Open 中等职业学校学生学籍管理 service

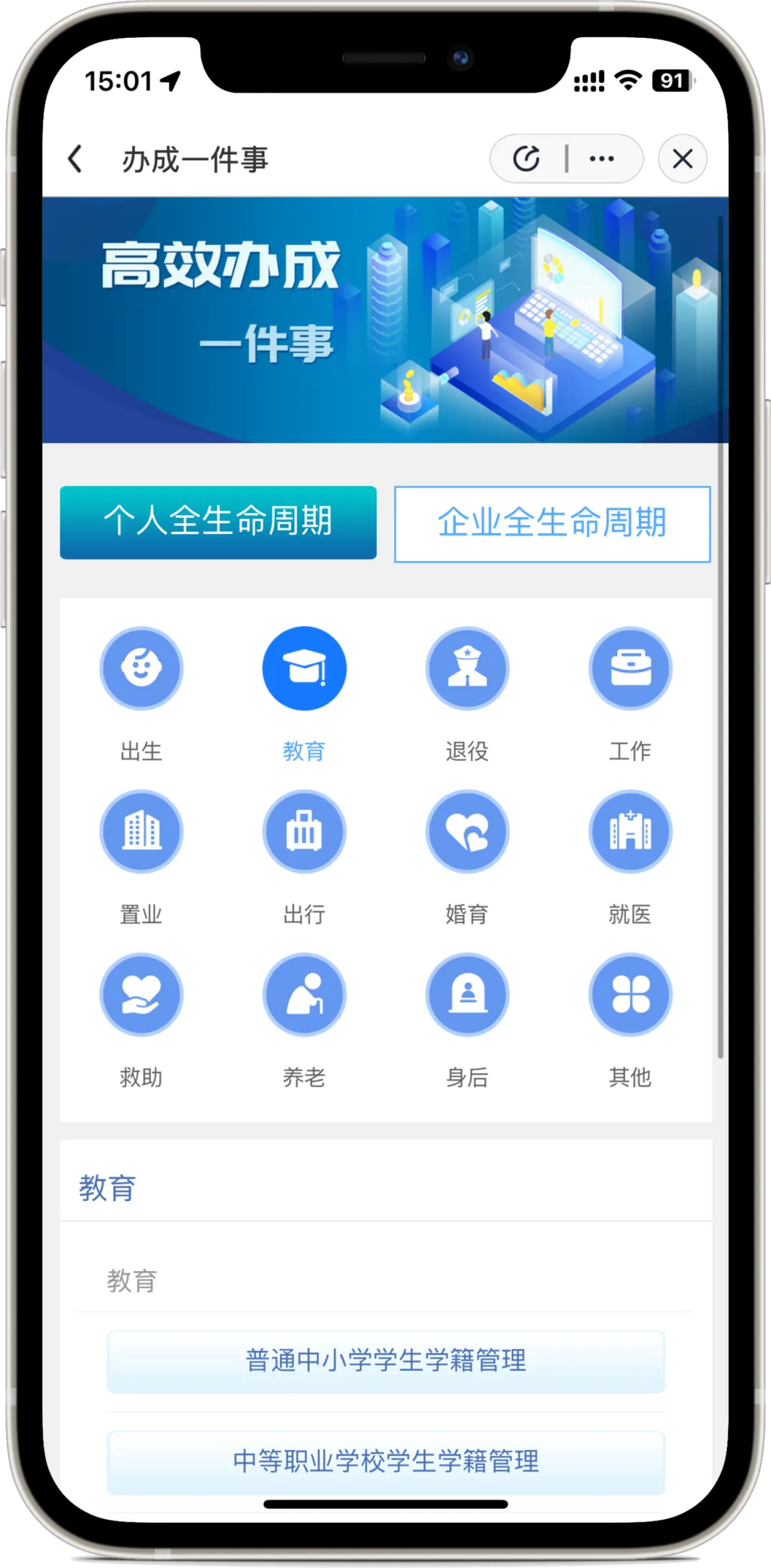pyautogui.click(x=385, y=1462)
